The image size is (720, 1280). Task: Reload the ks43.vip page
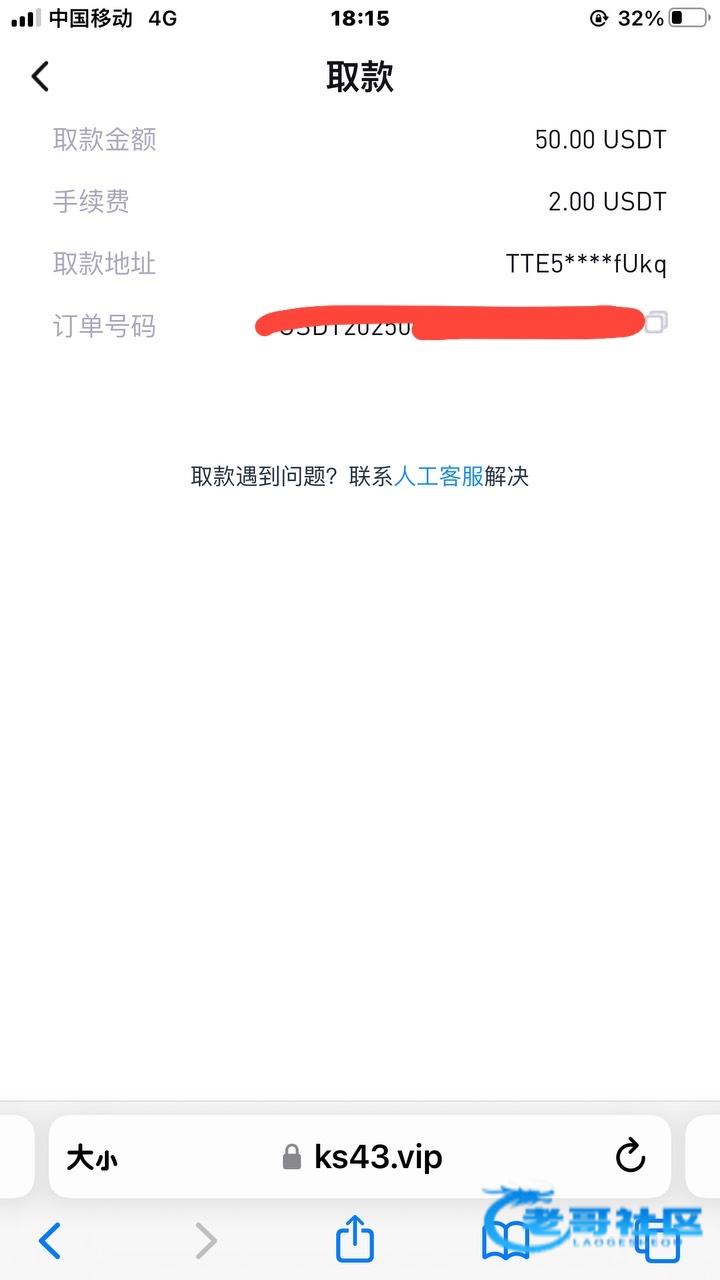[x=630, y=1157]
